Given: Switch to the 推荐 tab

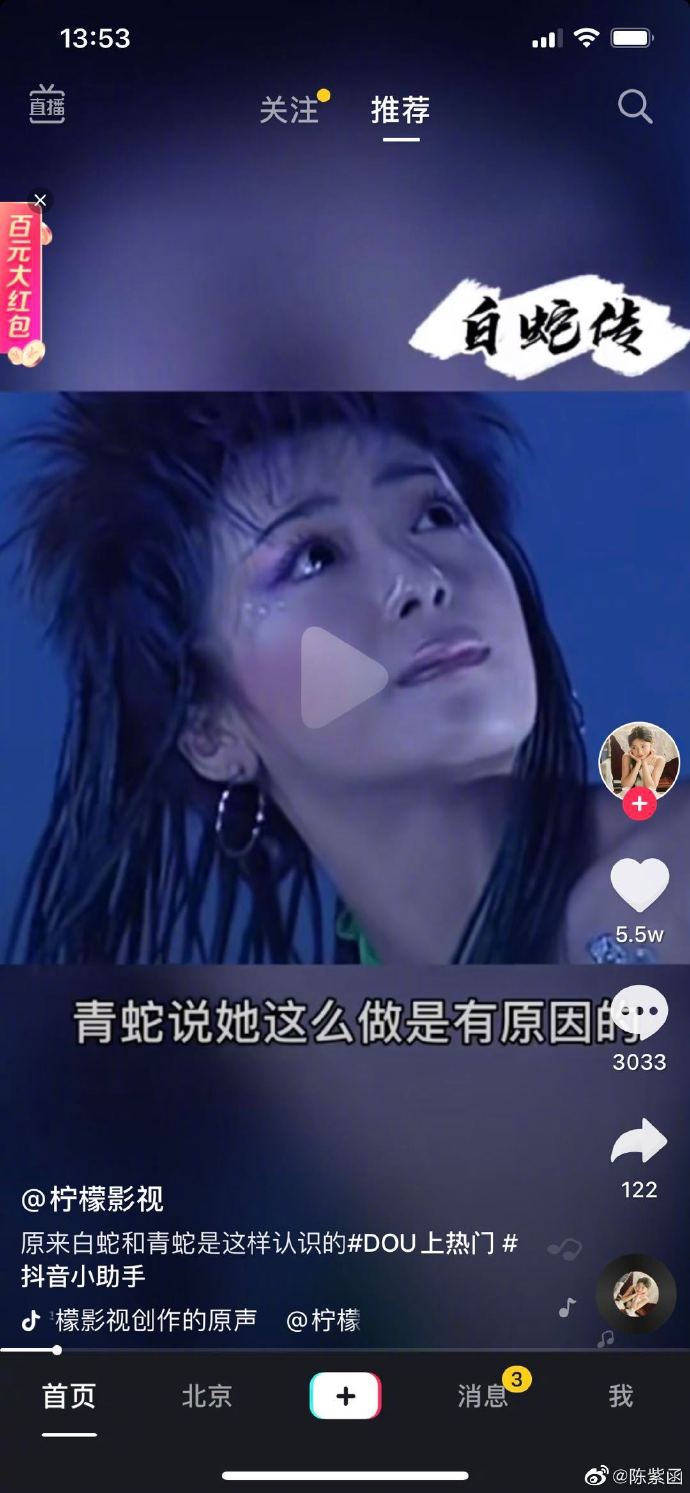Looking at the screenshot, I should (x=400, y=109).
